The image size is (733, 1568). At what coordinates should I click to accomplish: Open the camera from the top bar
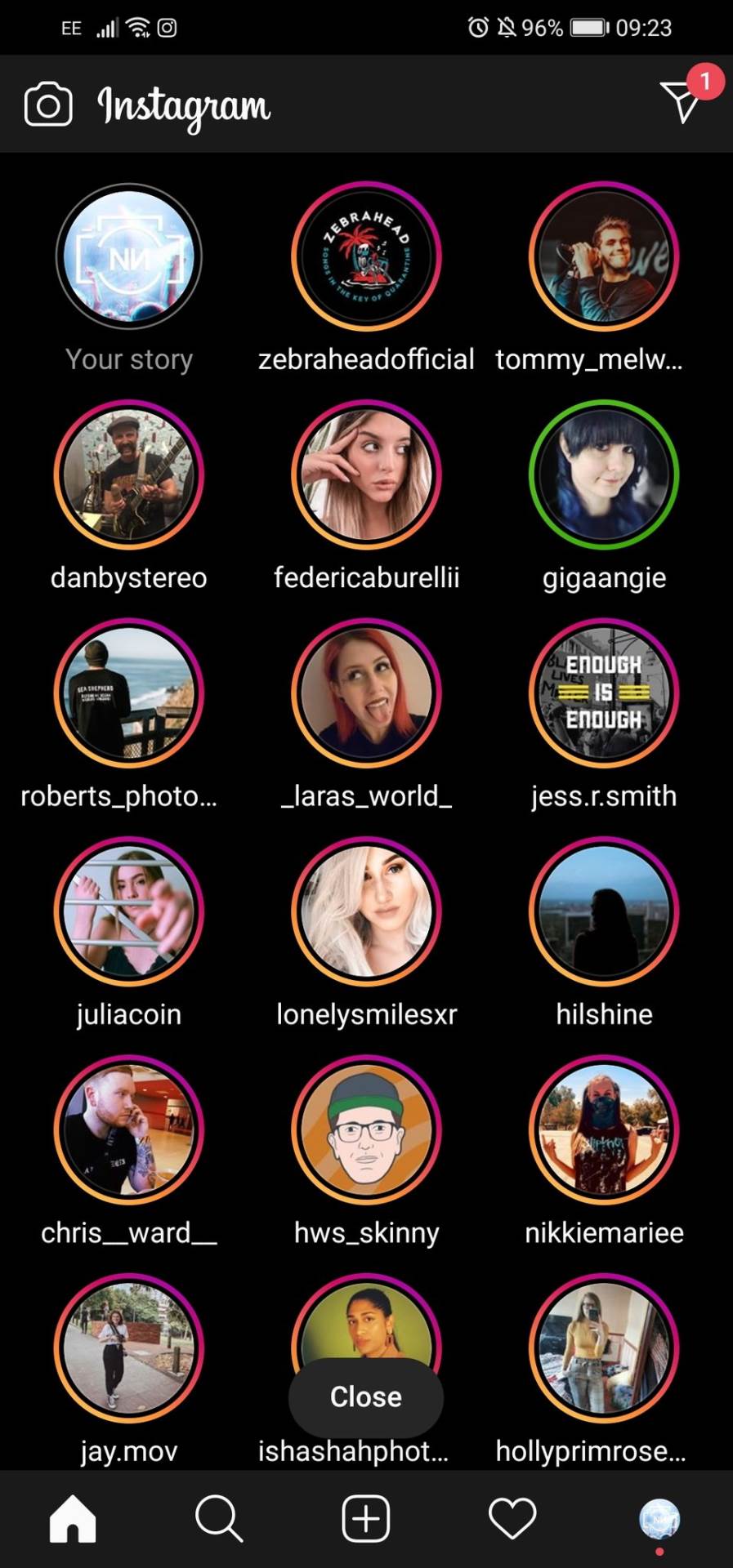tap(48, 105)
